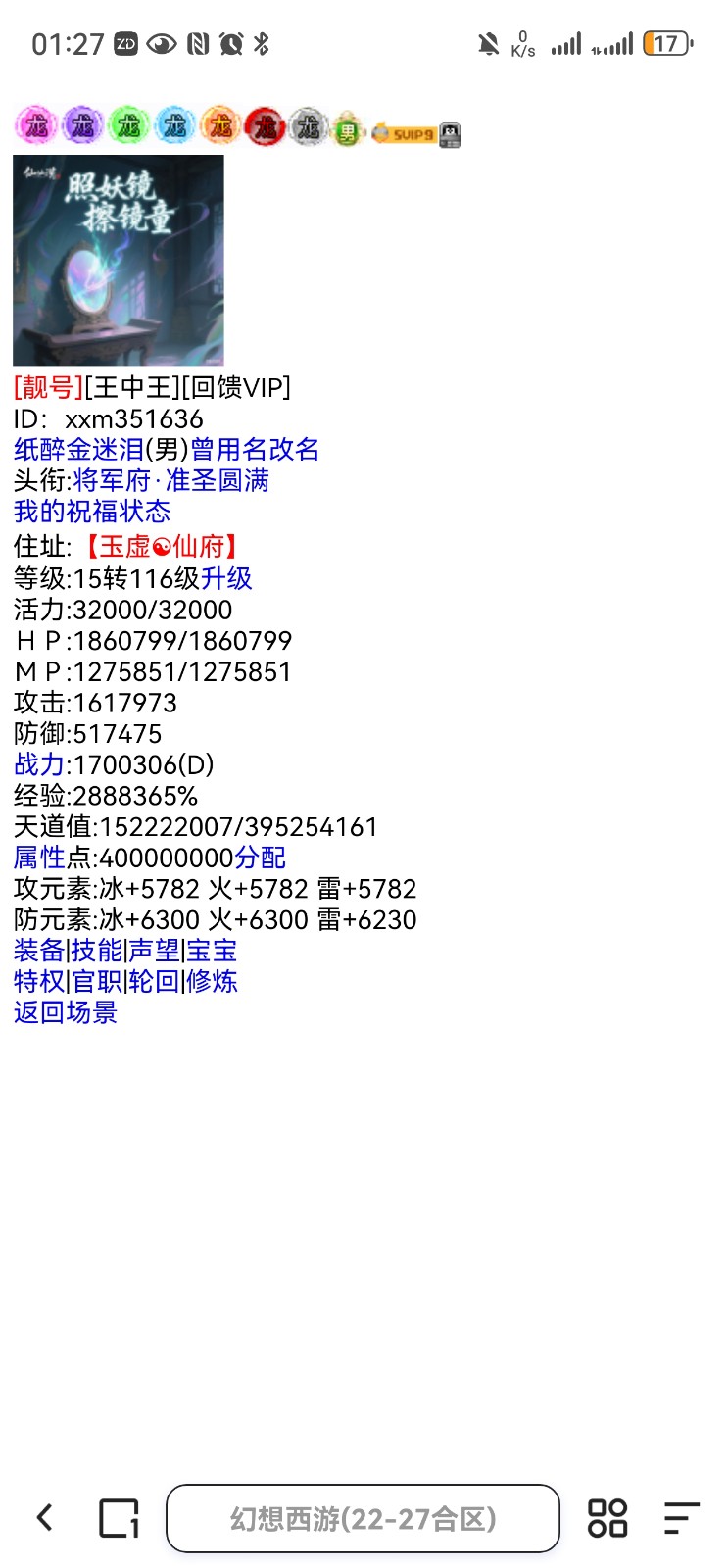Open the 声望 page
The width and height of the screenshot is (728, 1568).
click(154, 951)
